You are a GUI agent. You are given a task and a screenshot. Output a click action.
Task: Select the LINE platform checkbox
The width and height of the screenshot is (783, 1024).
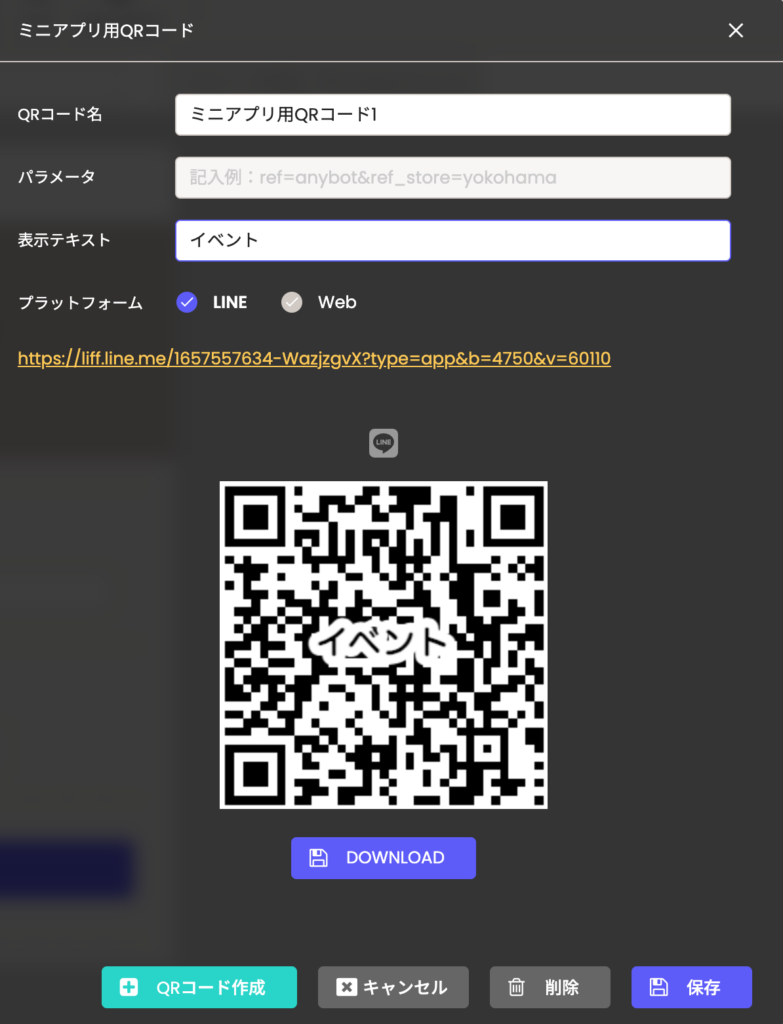pyautogui.click(x=187, y=302)
